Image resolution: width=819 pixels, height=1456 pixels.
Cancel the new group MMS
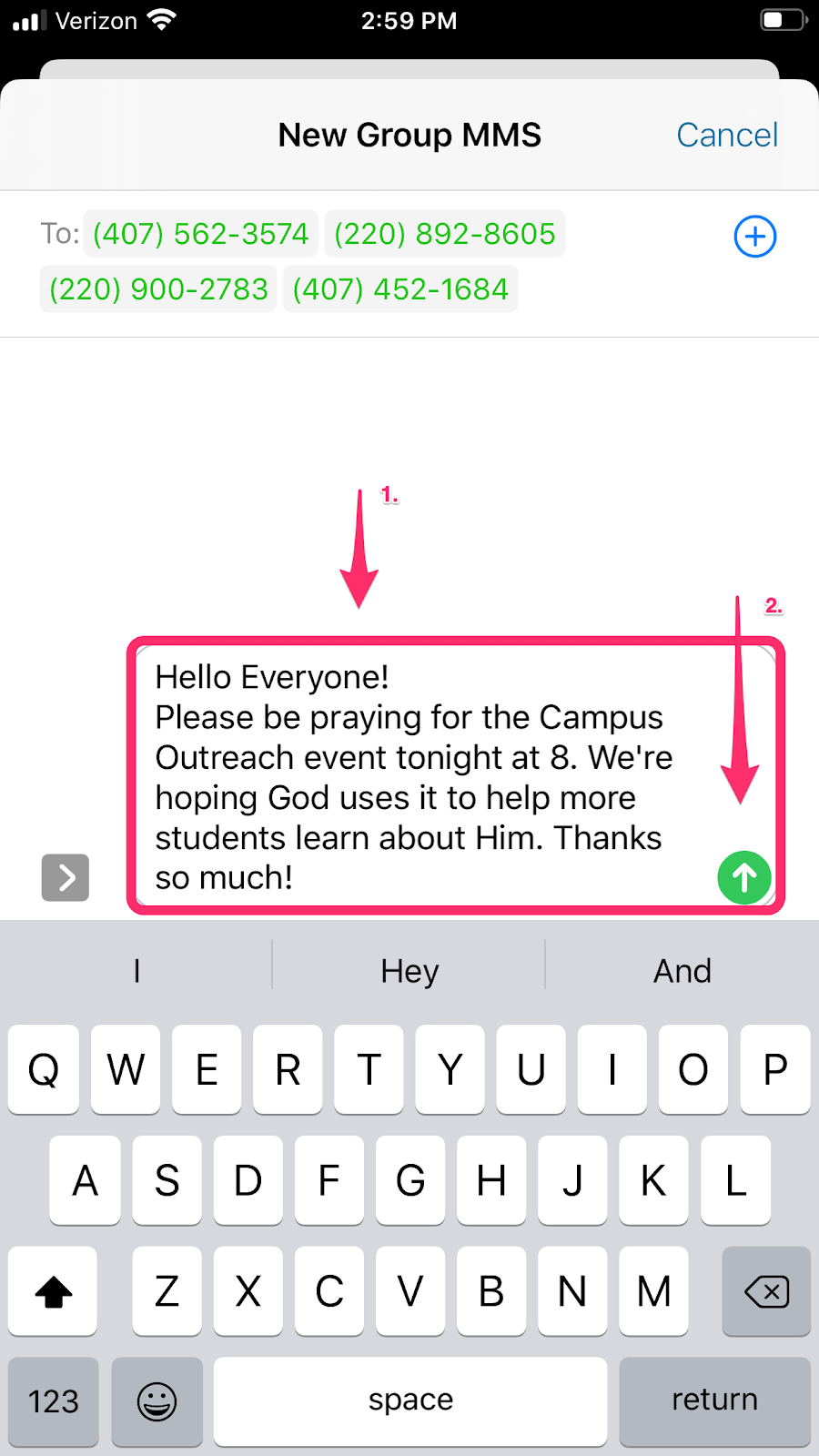[726, 136]
